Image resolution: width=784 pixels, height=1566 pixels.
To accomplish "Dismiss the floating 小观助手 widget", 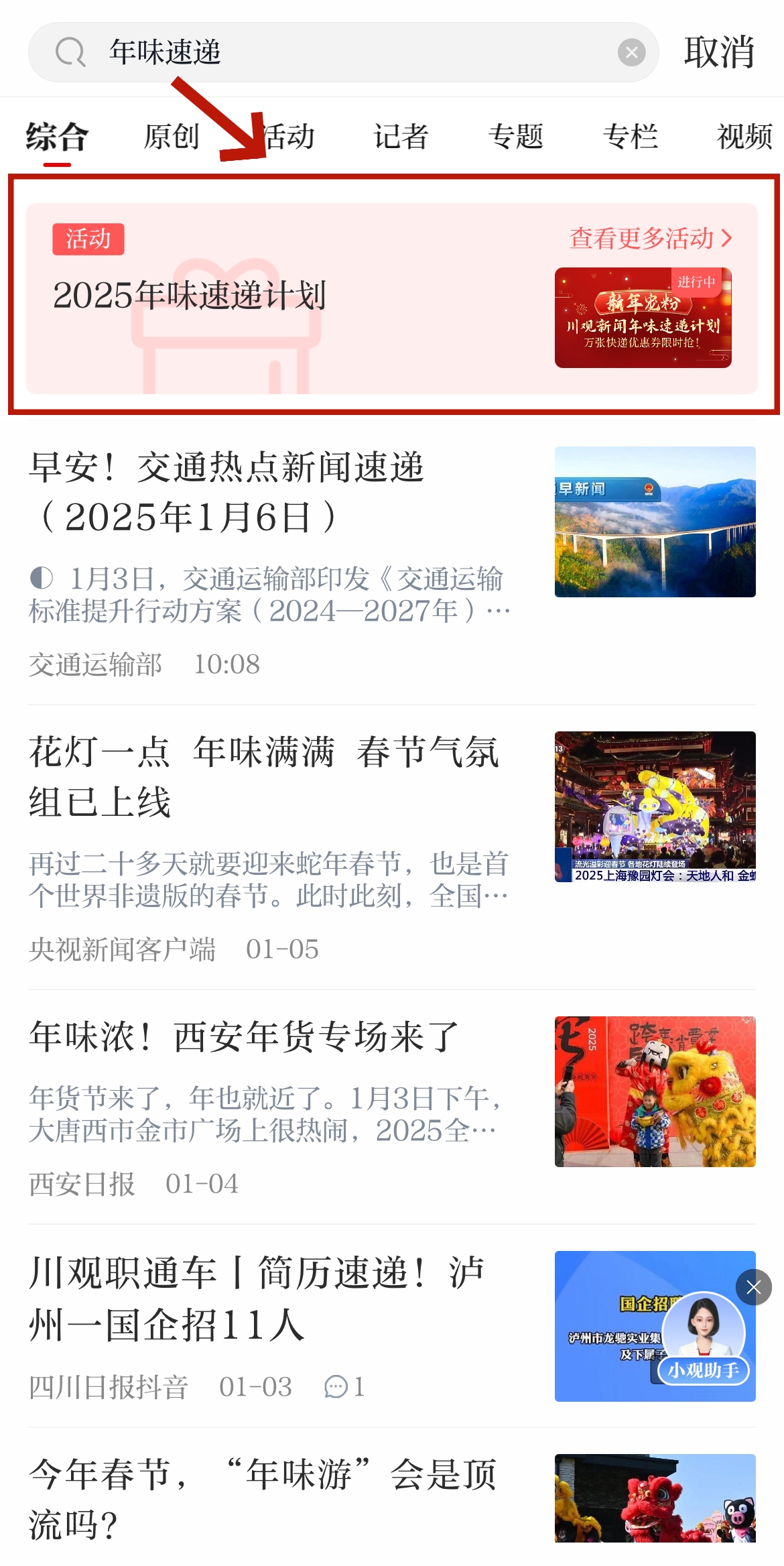I will (x=754, y=1287).
